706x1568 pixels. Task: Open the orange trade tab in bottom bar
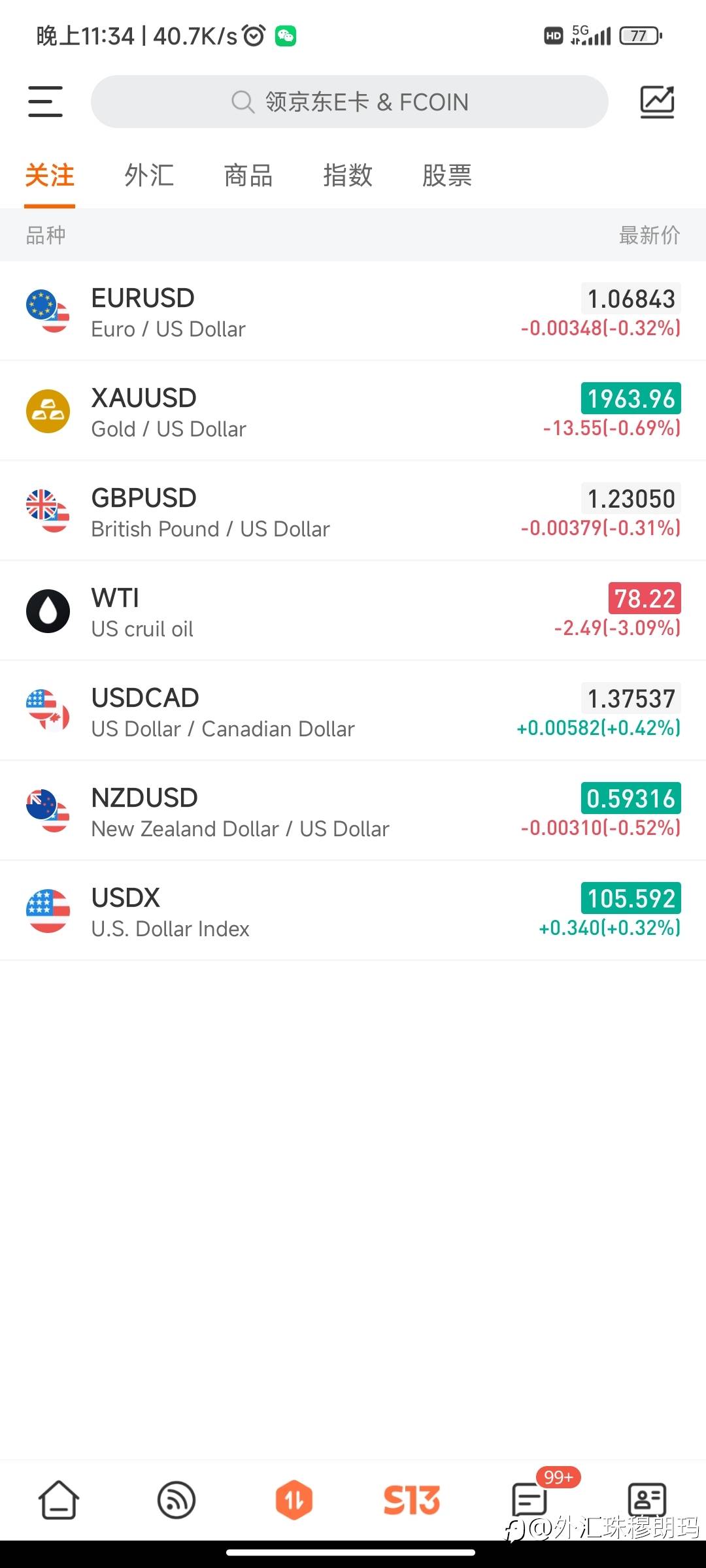point(294,1499)
